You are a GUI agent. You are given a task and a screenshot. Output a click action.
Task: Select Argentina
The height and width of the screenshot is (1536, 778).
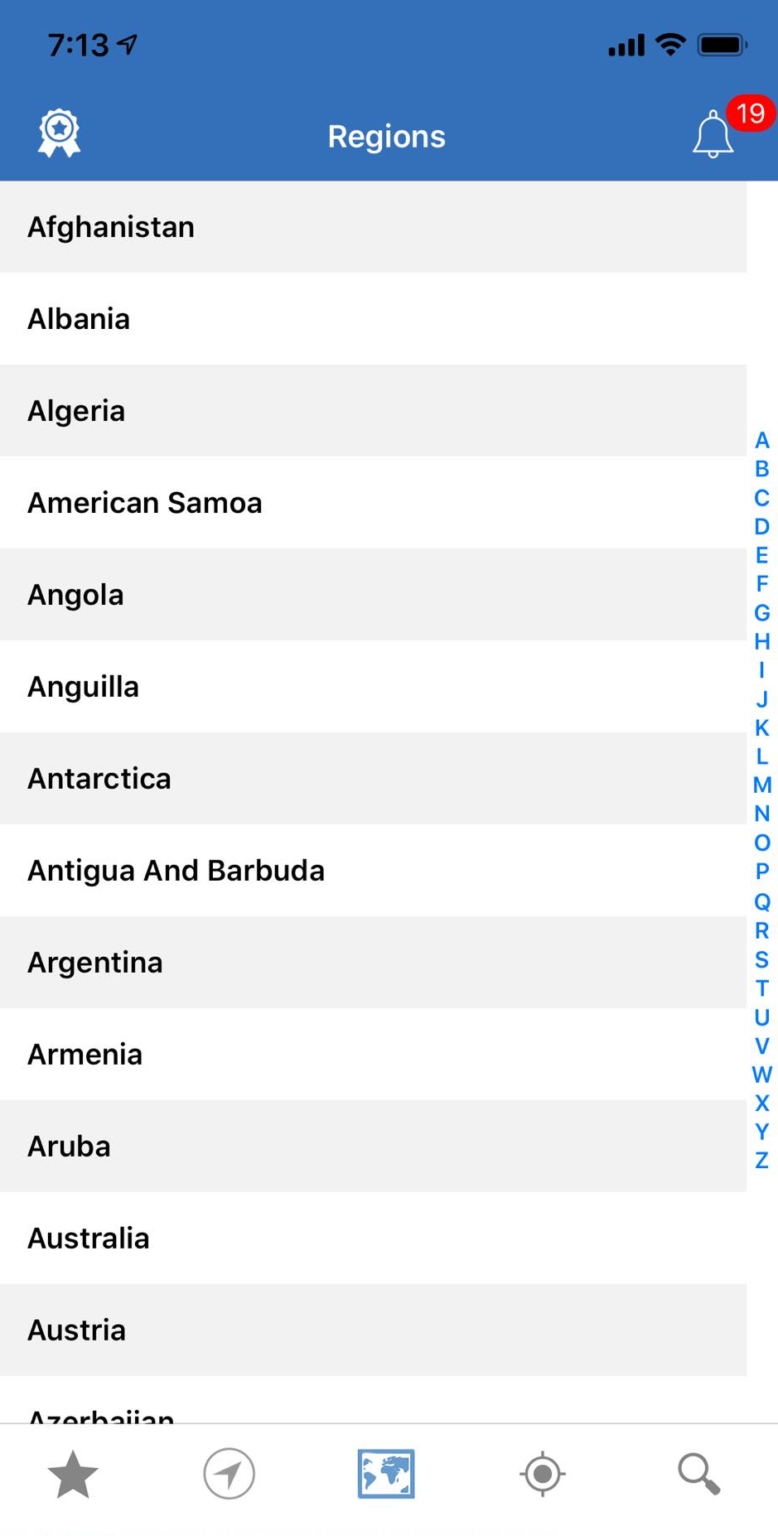tap(372, 963)
